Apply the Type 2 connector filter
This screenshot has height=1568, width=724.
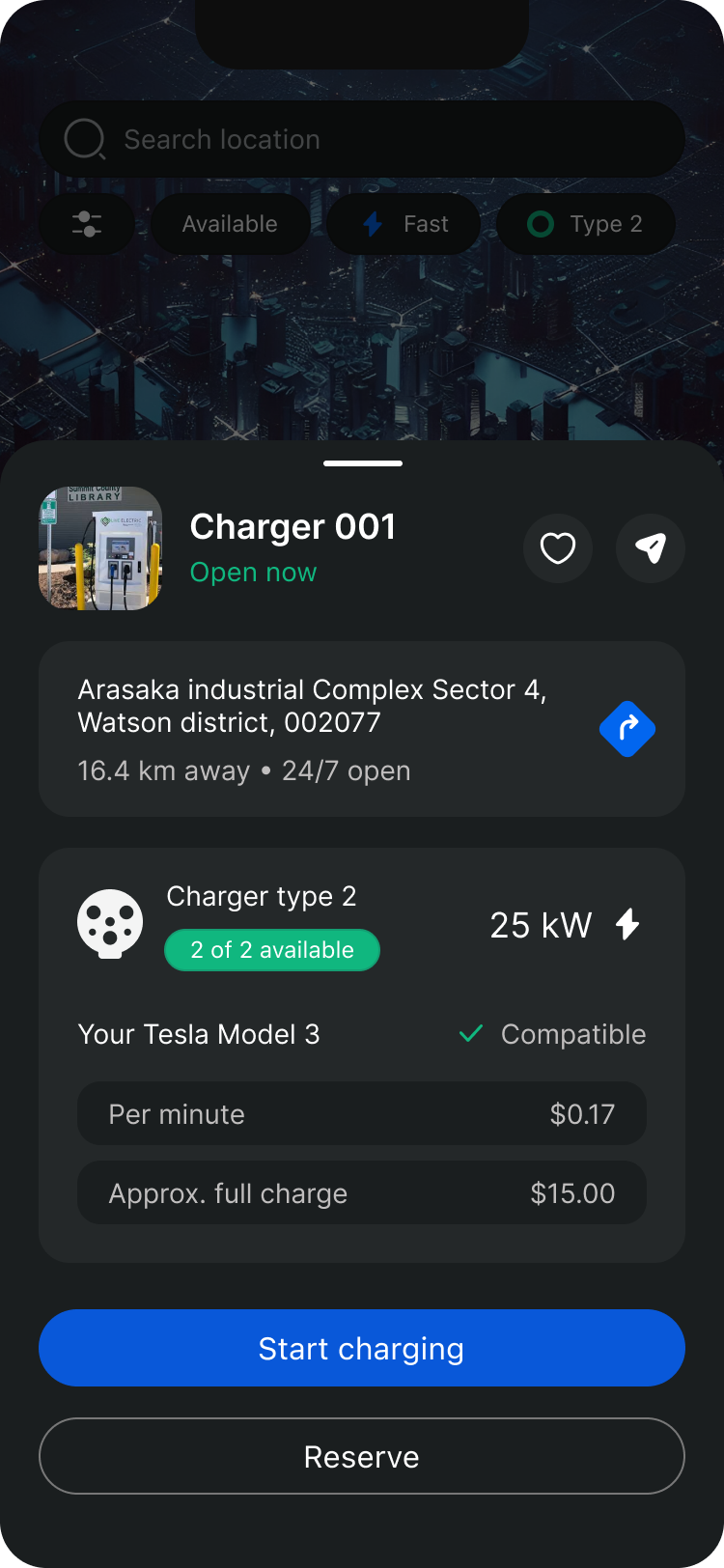click(x=585, y=224)
